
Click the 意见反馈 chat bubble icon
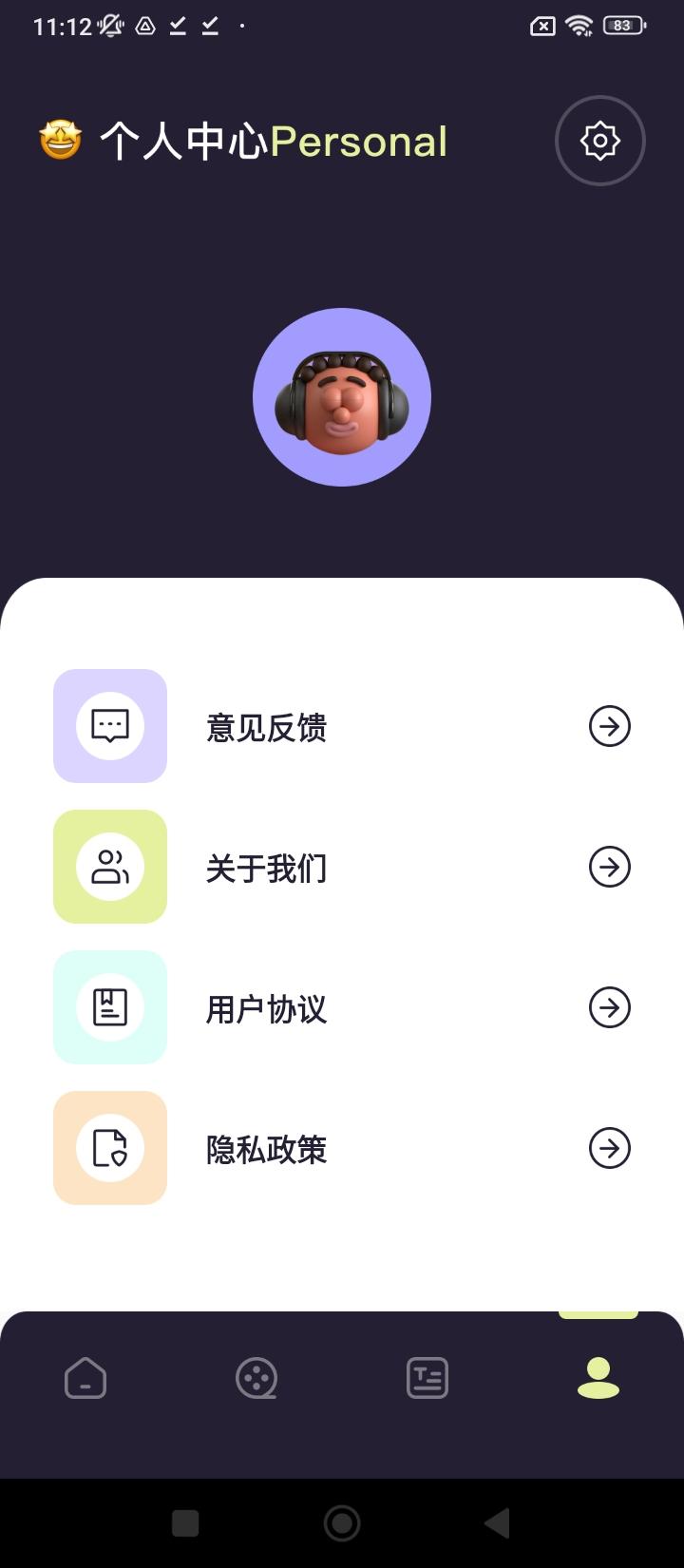[x=109, y=726]
